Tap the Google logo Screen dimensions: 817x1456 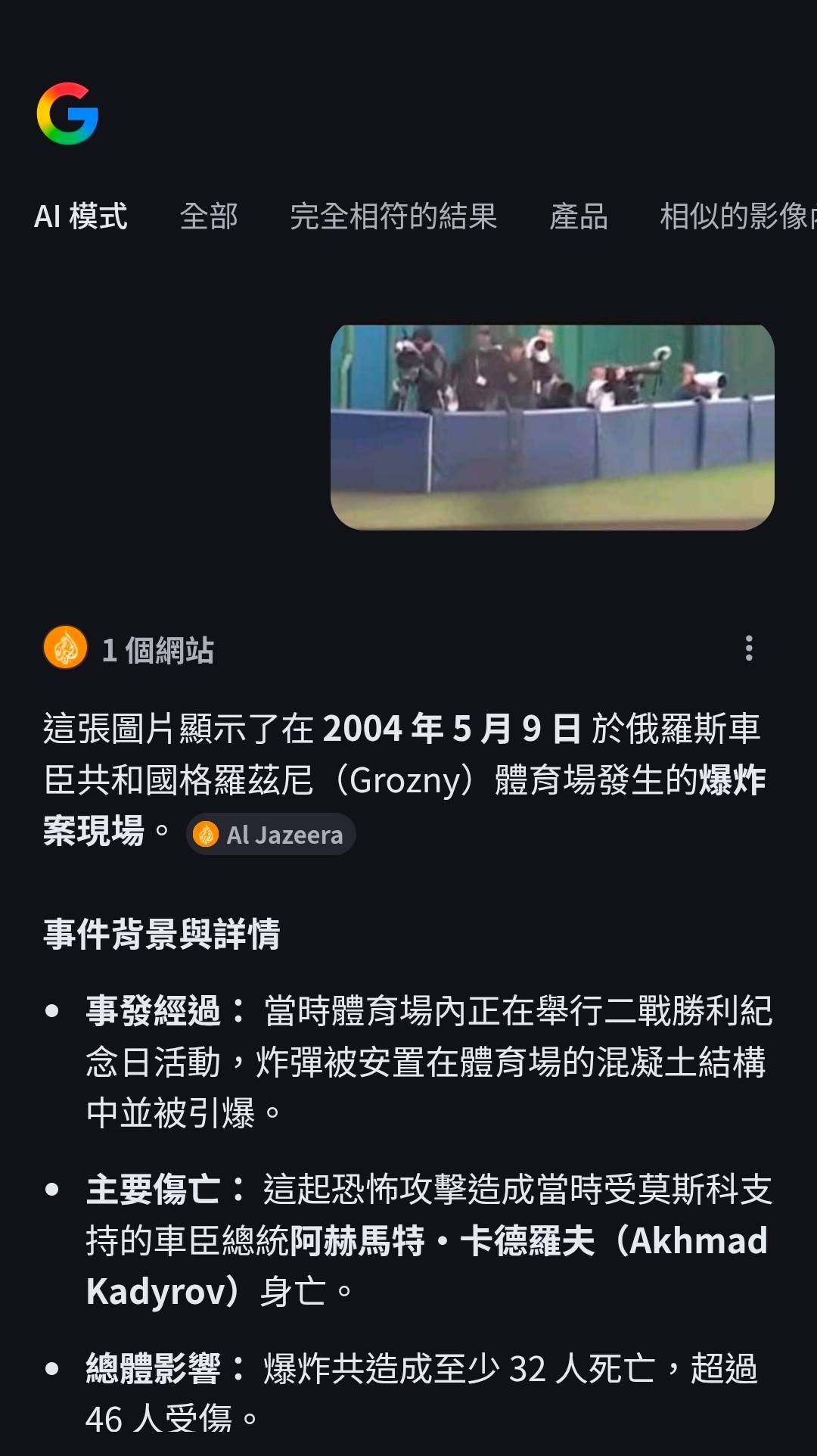(67, 114)
